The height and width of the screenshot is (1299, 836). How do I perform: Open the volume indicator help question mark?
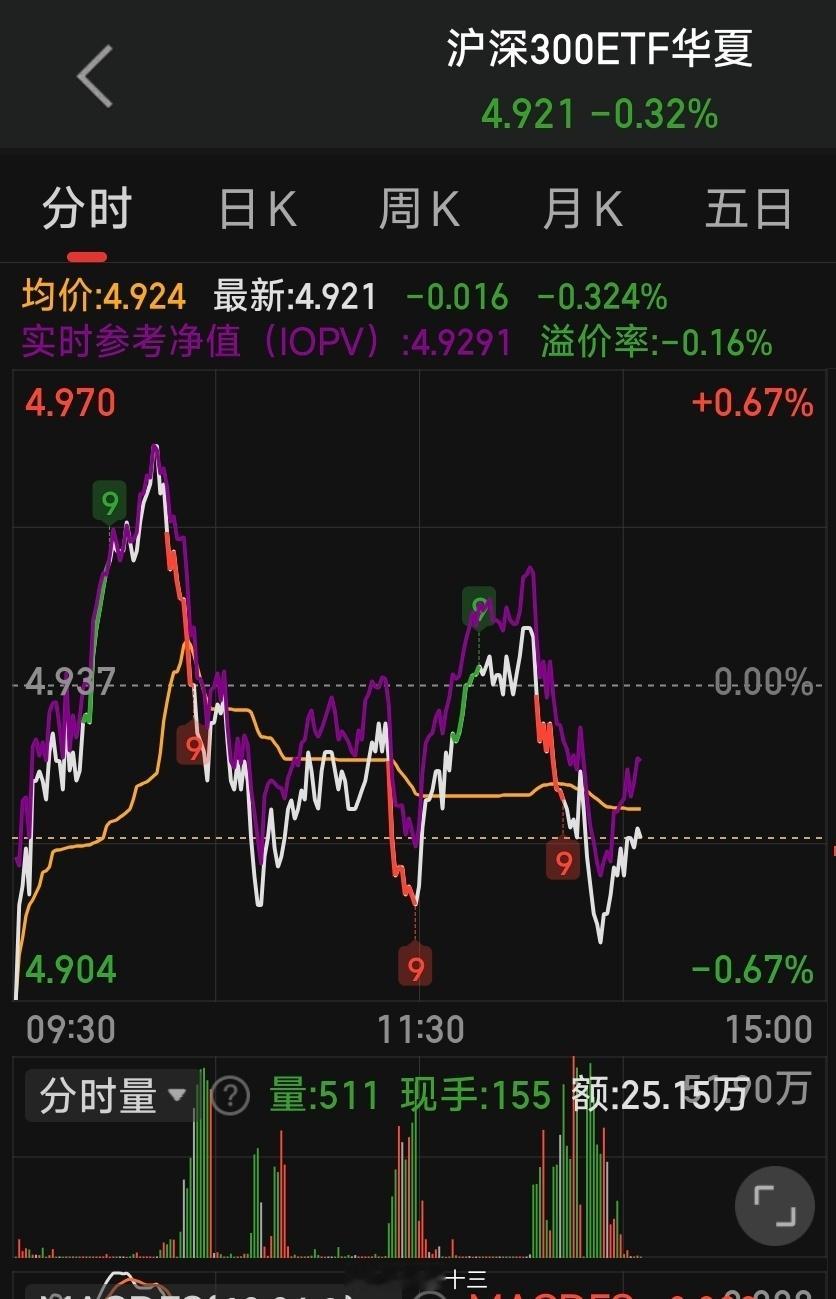coord(230,1096)
